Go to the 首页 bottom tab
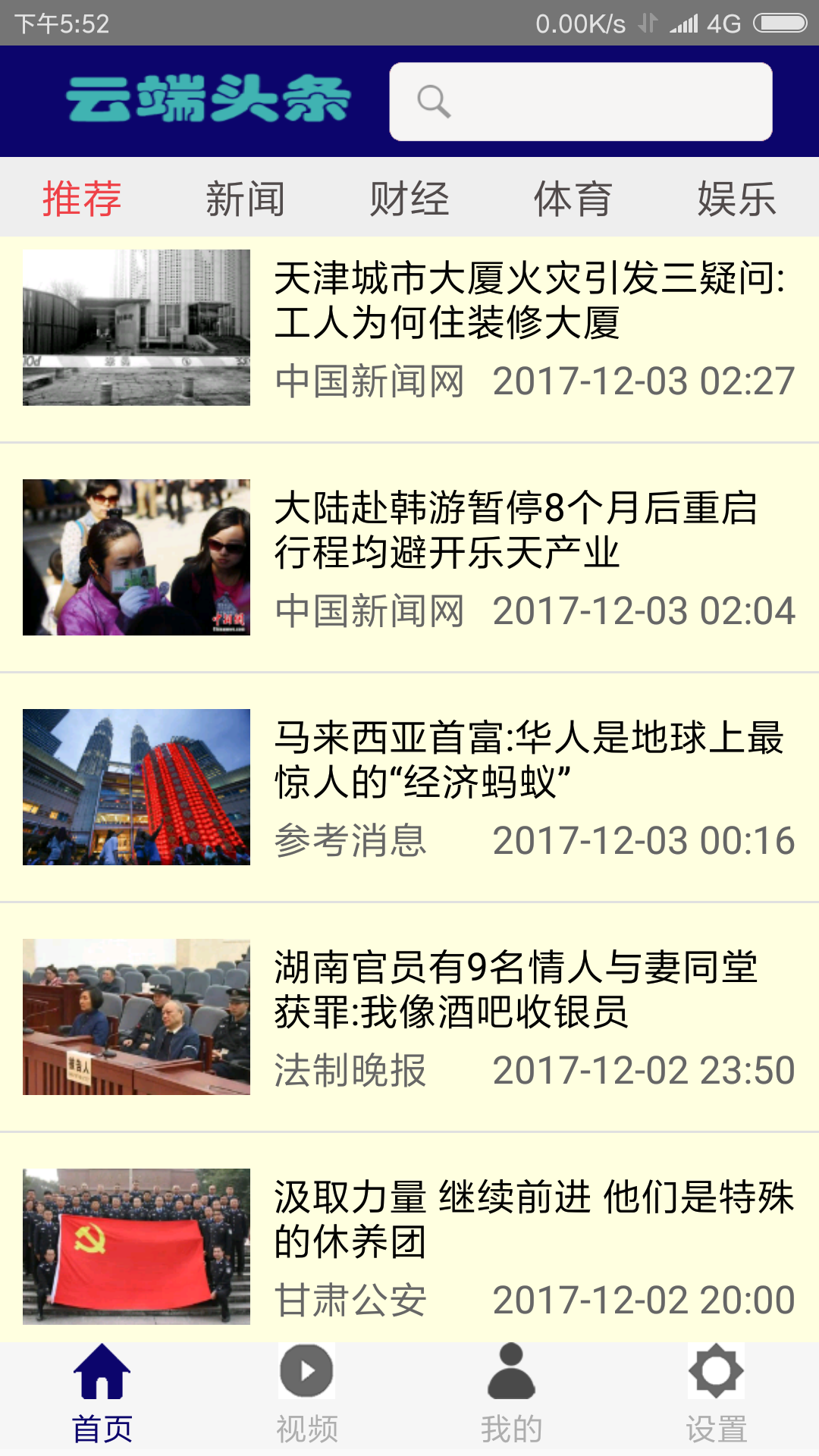The height and width of the screenshot is (1456, 819). [102, 1394]
